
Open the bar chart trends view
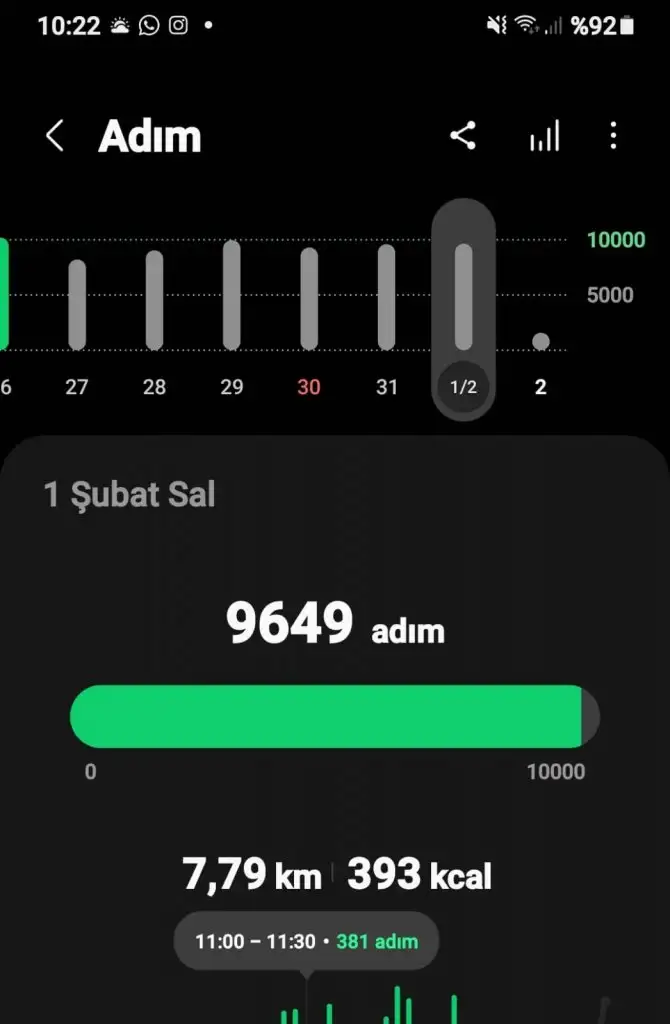544,137
